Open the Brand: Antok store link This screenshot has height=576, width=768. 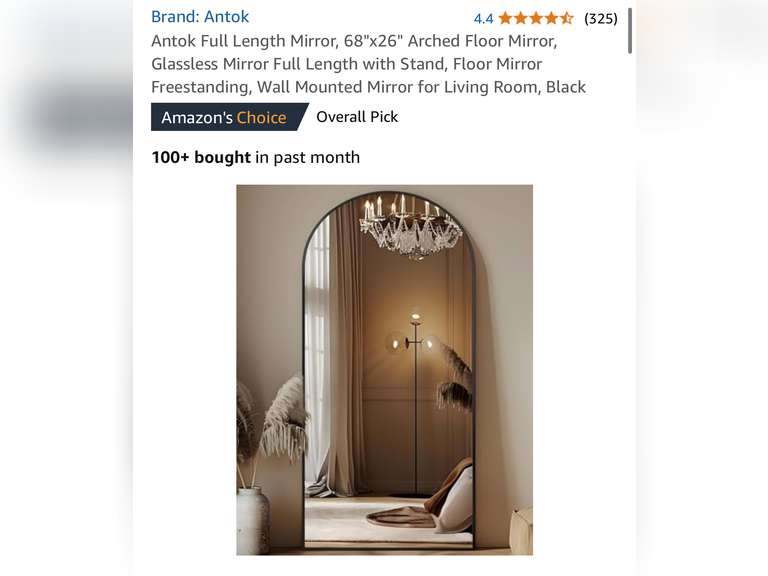click(x=200, y=17)
